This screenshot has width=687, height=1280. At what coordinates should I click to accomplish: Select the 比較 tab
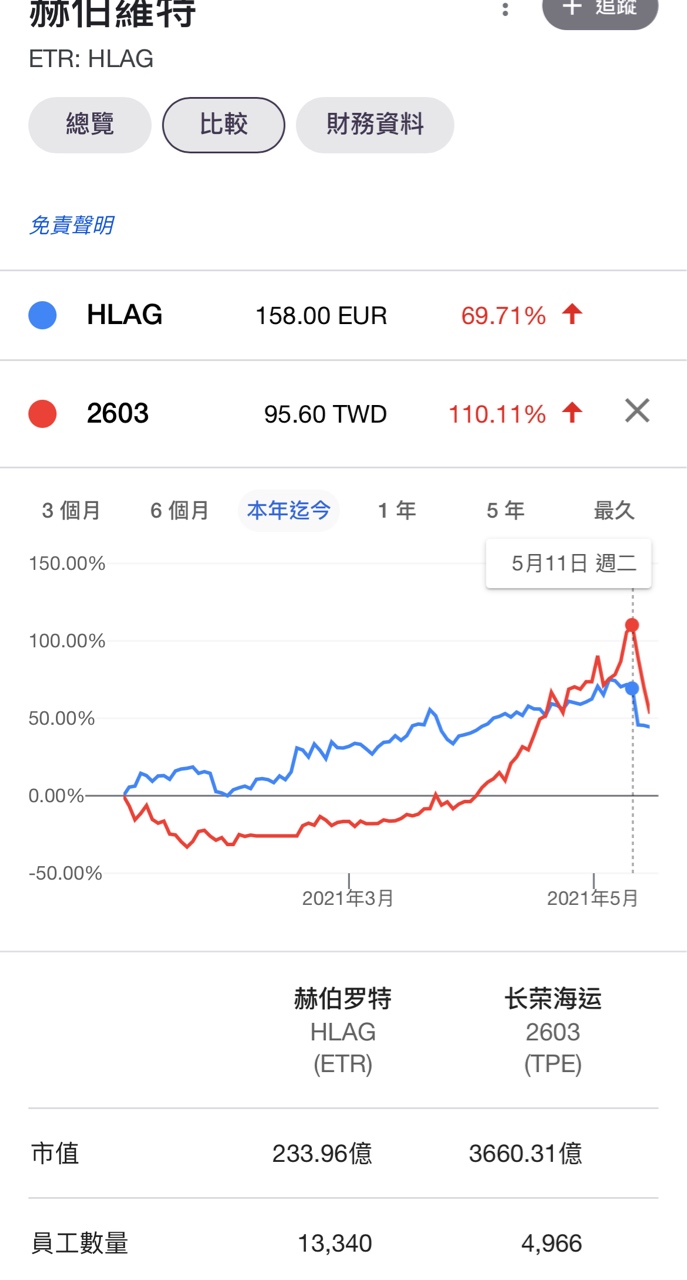click(223, 125)
